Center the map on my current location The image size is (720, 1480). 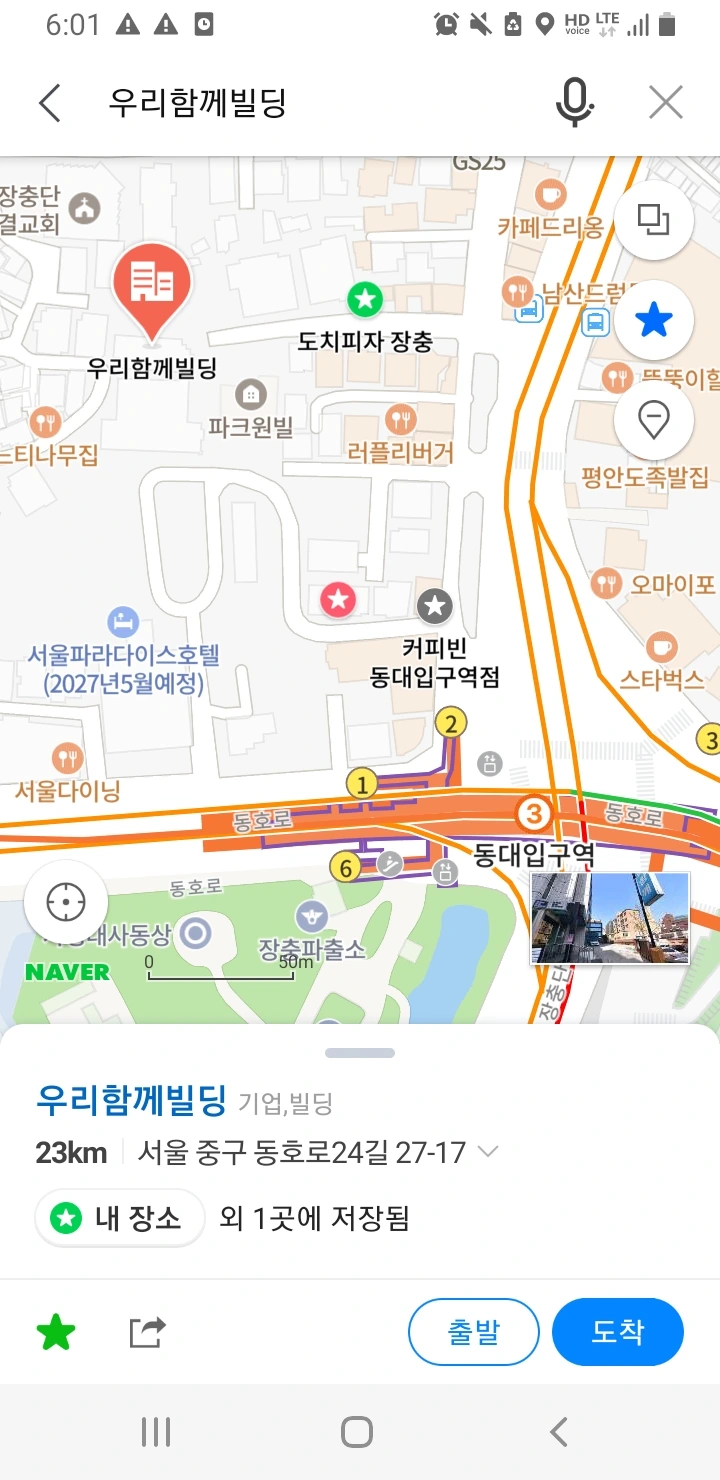(66, 901)
